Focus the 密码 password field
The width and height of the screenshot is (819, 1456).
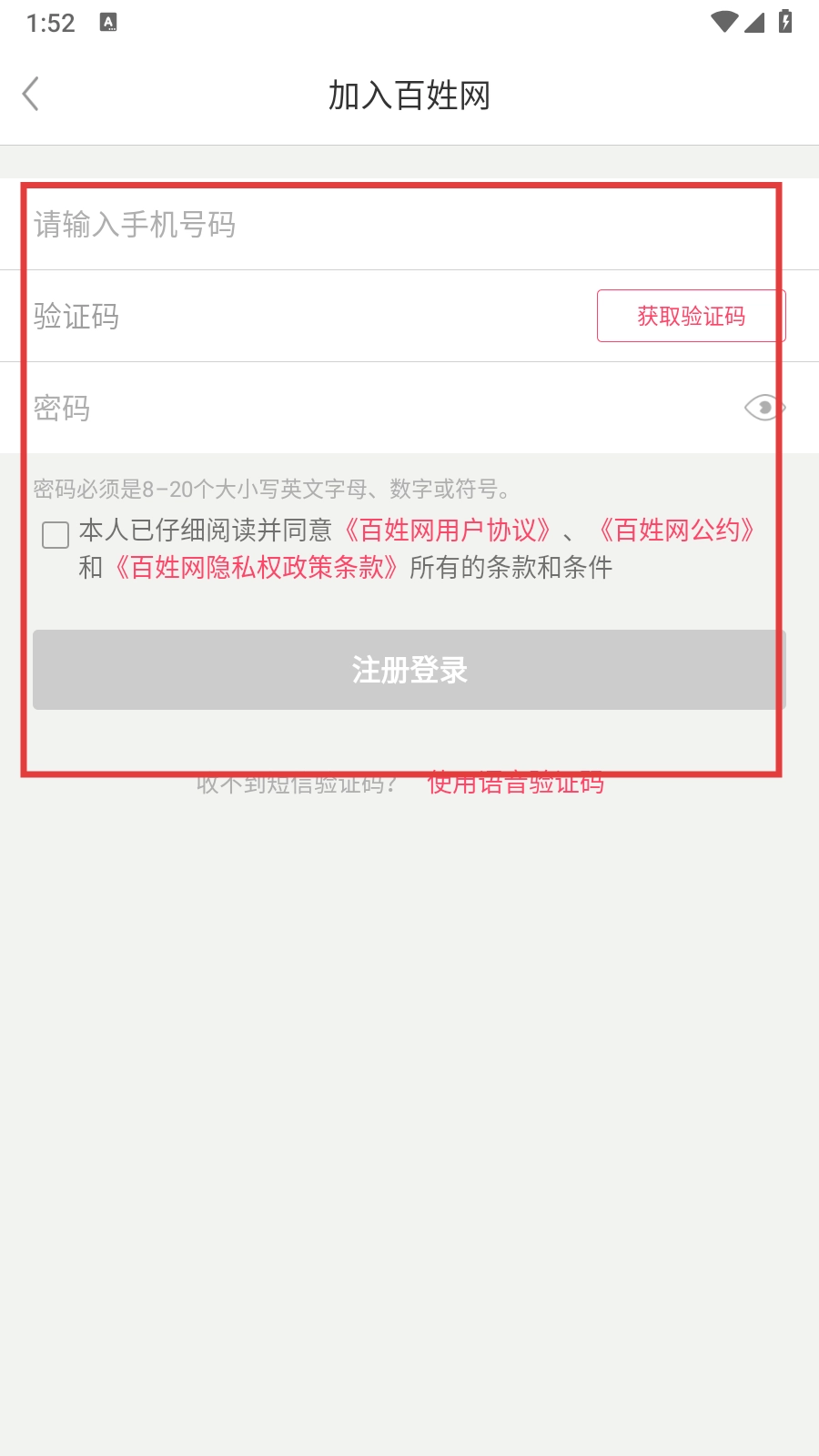coord(364,408)
